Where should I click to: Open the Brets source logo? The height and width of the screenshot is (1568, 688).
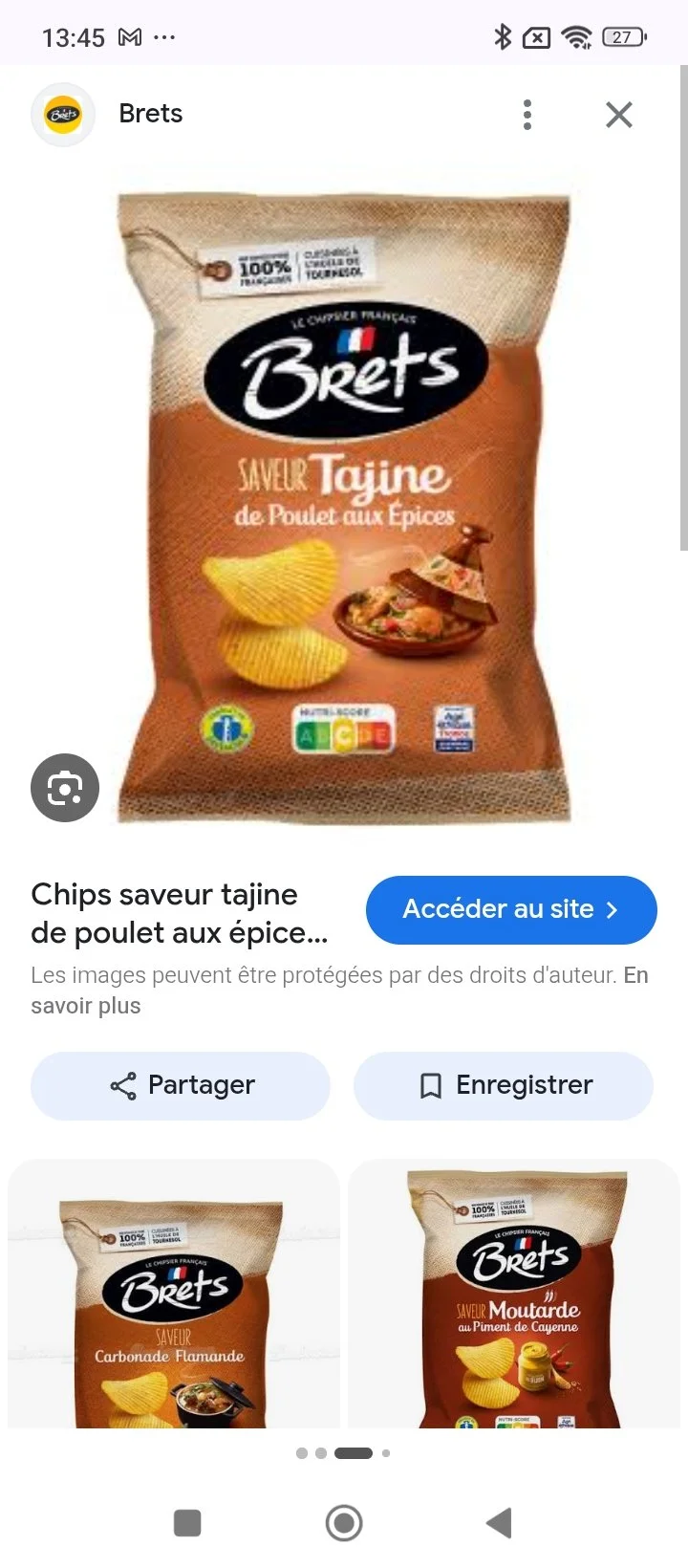tap(63, 115)
